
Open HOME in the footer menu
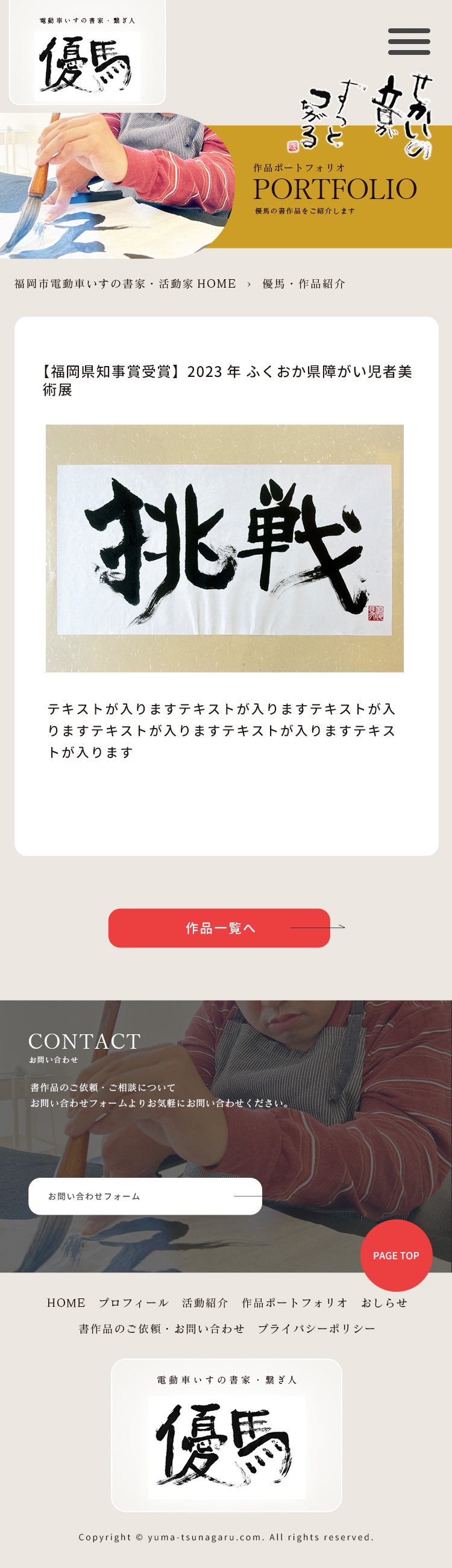coord(66,1303)
